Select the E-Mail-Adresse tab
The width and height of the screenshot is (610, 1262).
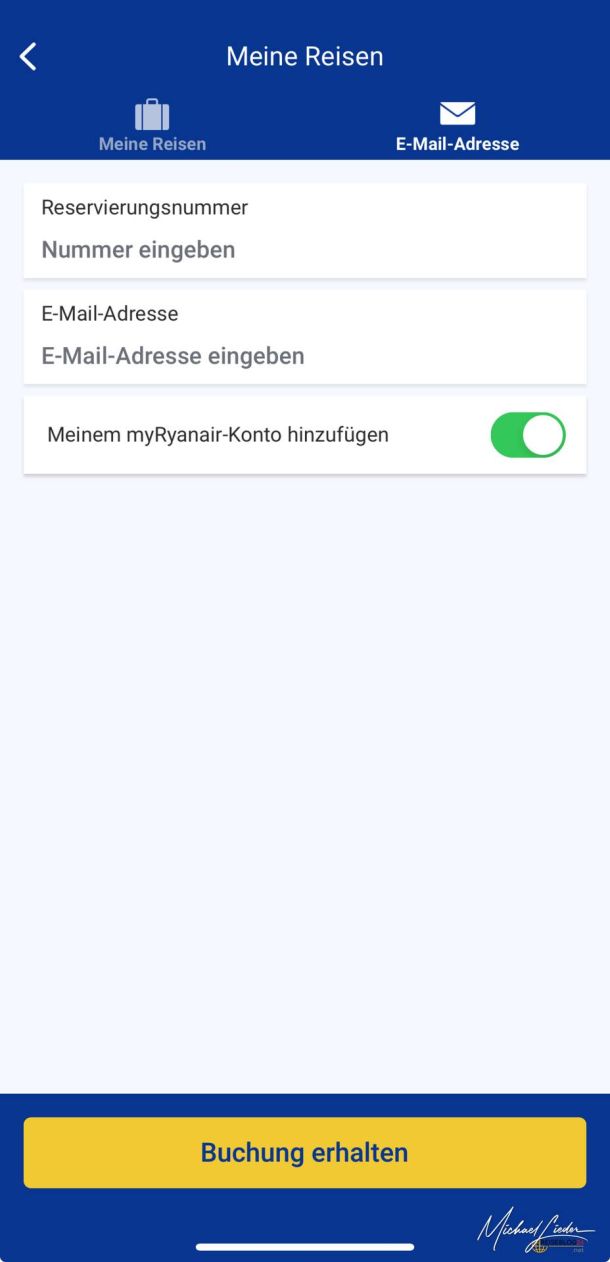(457, 126)
